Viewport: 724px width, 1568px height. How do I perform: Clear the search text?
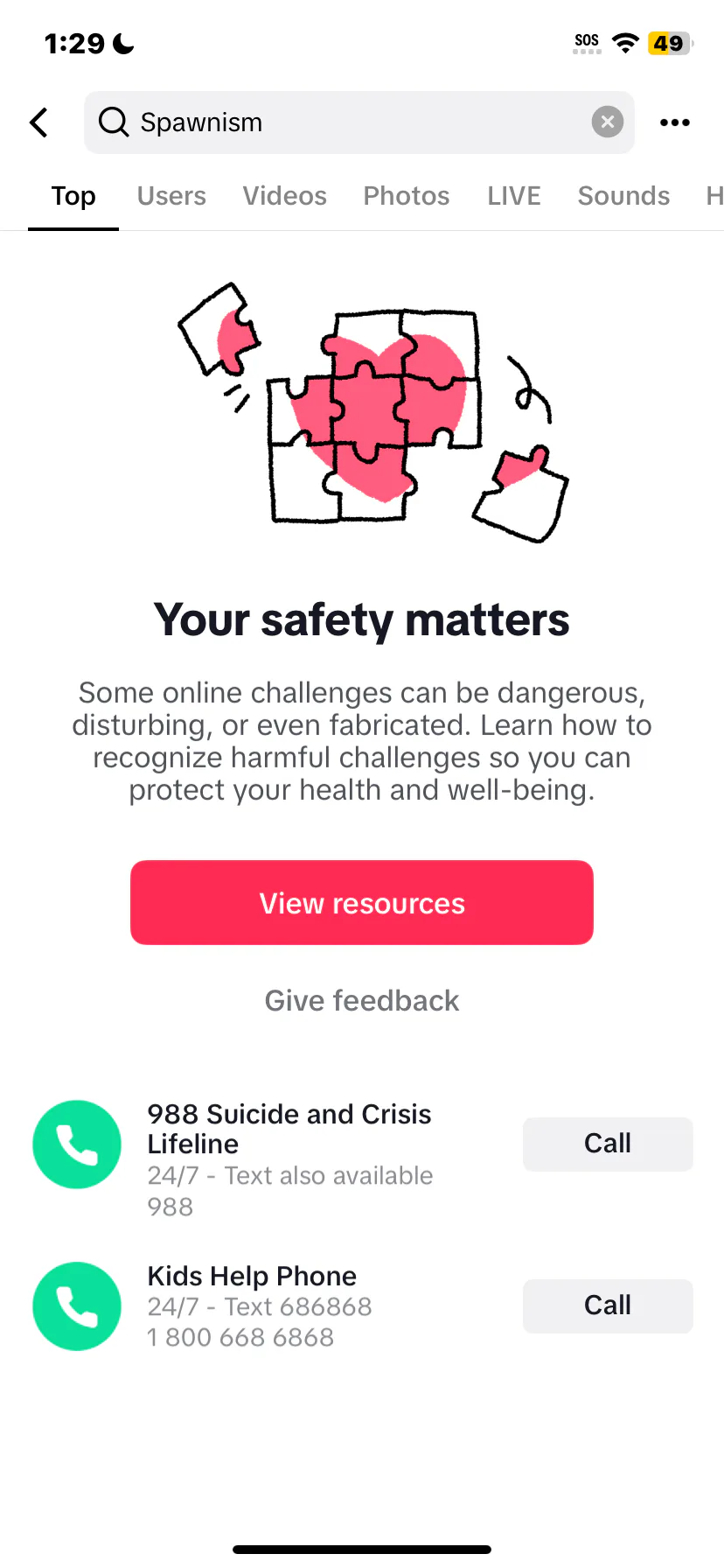608,122
